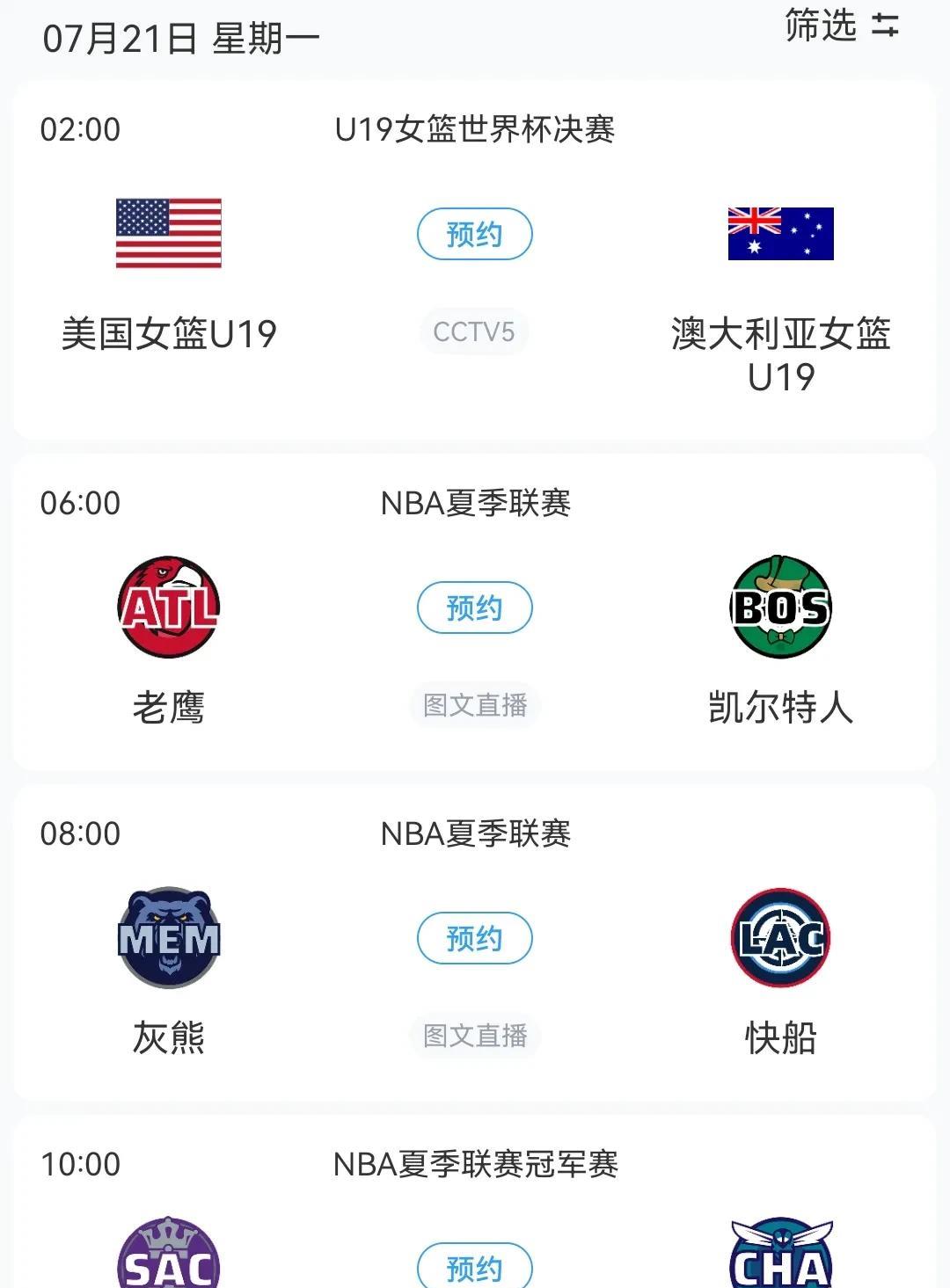Reserve the NBA夏季联赛冠军赛 at 10:00
The image size is (950, 1288).
[474, 1266]
